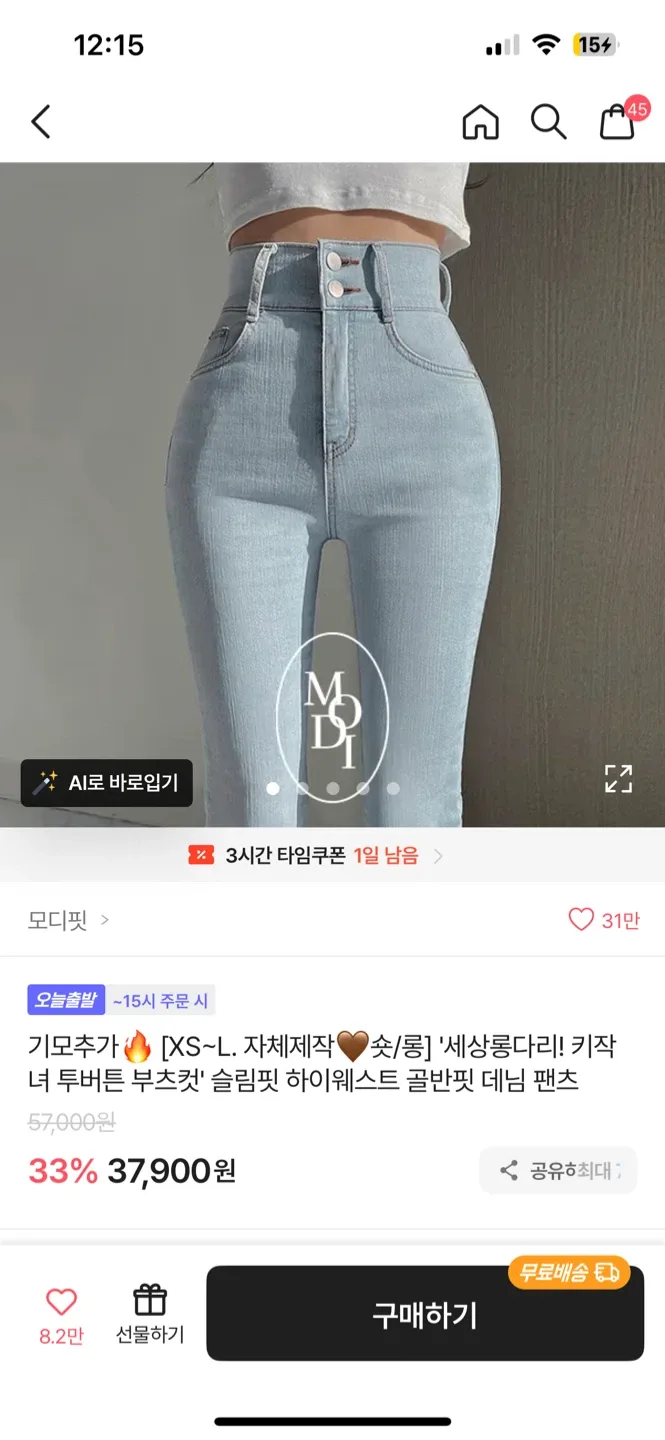Viewport: 665px width, 1440px height.
Task: Open the home icon in top bar
Action: click(x=480, y=122)
